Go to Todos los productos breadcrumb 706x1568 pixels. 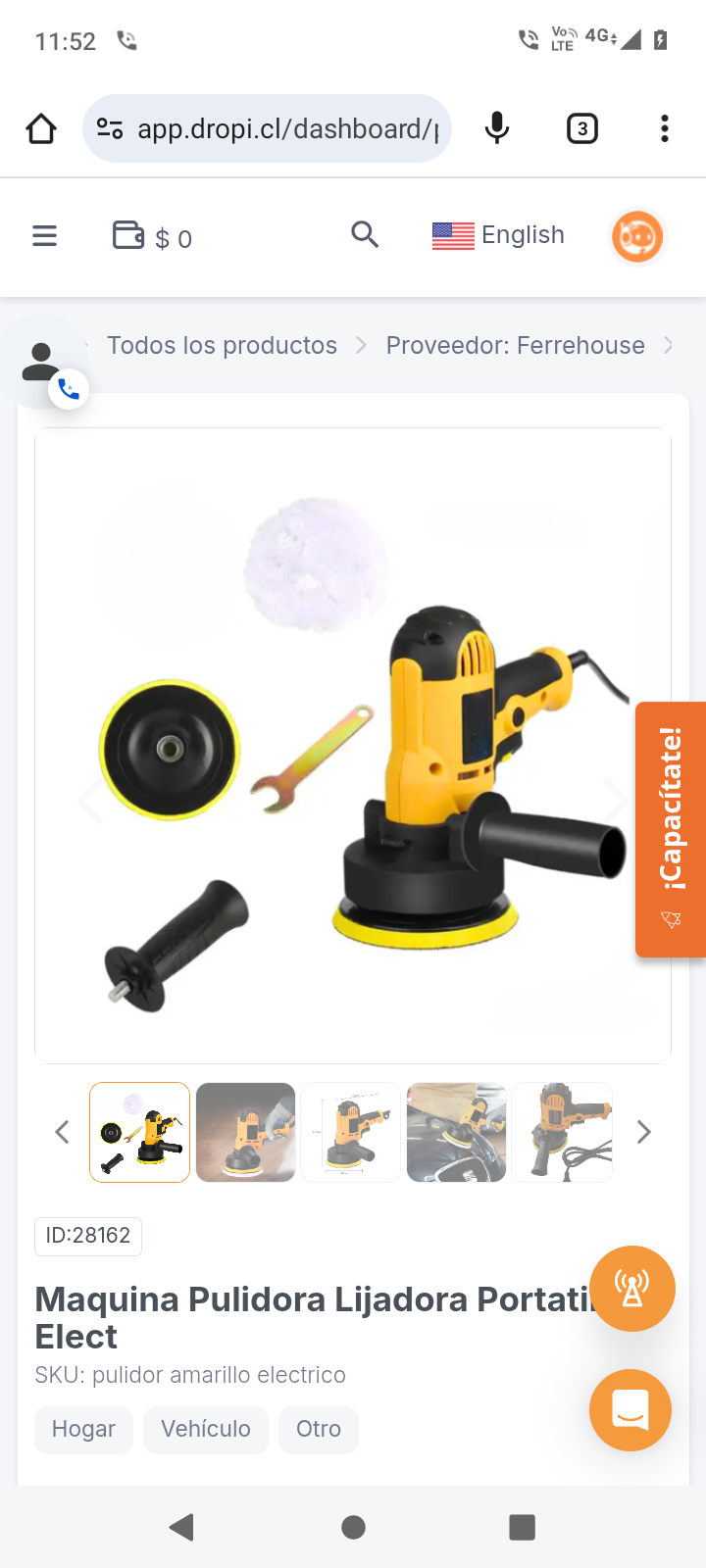222,345
